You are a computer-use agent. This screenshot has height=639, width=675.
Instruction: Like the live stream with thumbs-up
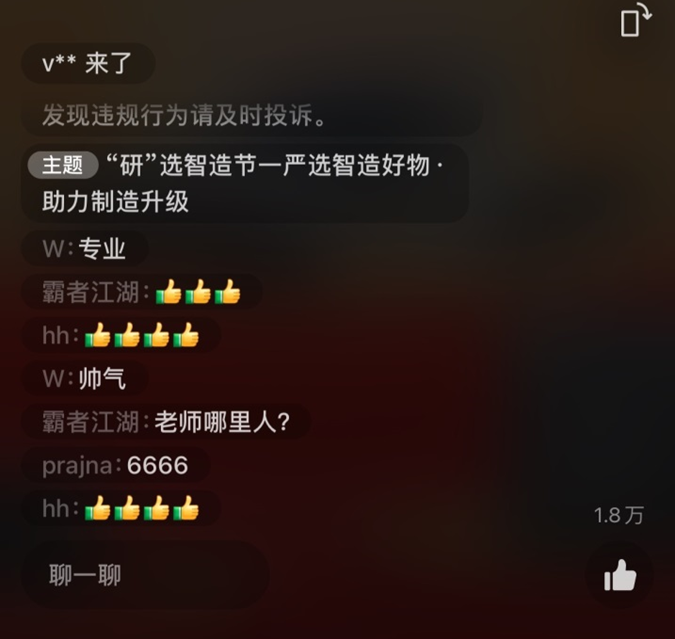point(620,576)
